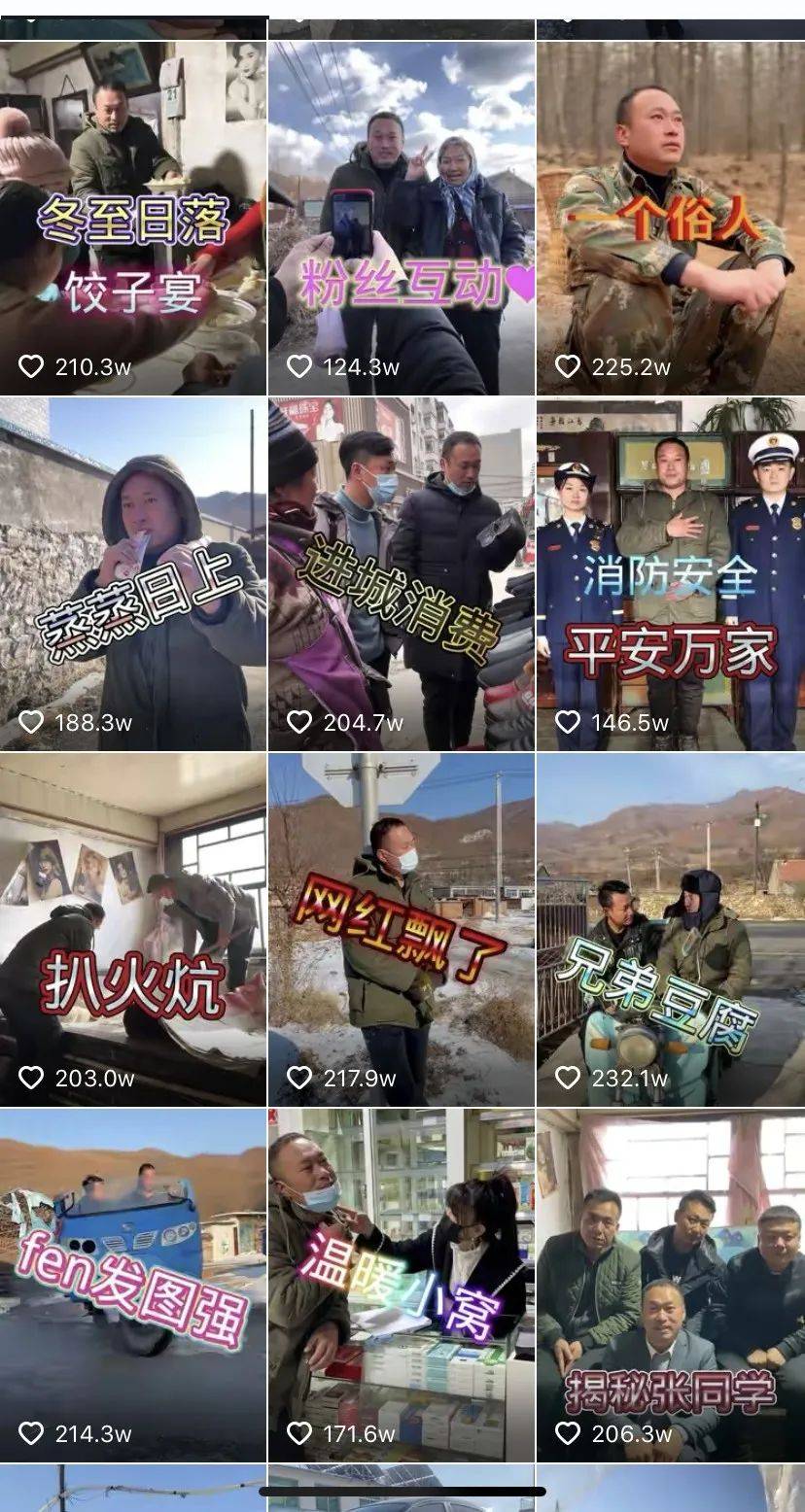Image resolution: width=805 pixels, height=1512 pixels.
Task: Play the 粉丝互动 video
Action: tap(402, 219)
